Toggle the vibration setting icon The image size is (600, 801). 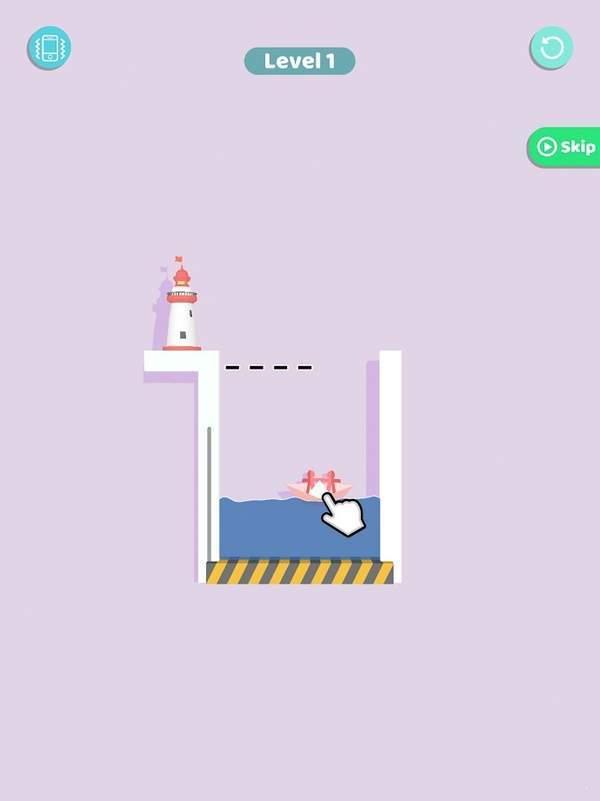(x=49, y=48)
